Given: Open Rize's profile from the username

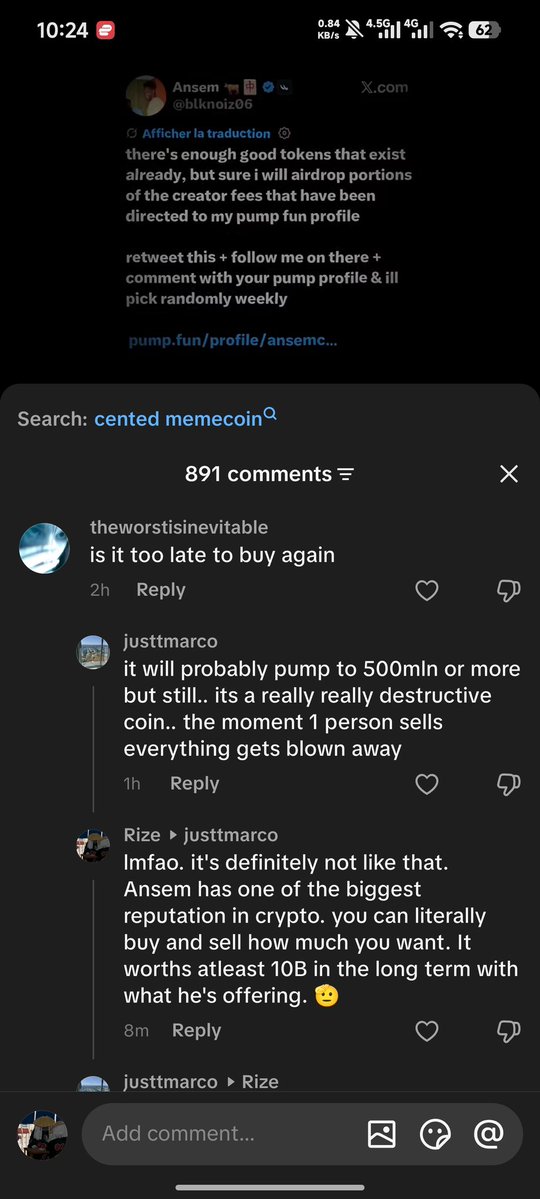Looking at the screenshot, I should pyautogui.click(x=142, y=834).
